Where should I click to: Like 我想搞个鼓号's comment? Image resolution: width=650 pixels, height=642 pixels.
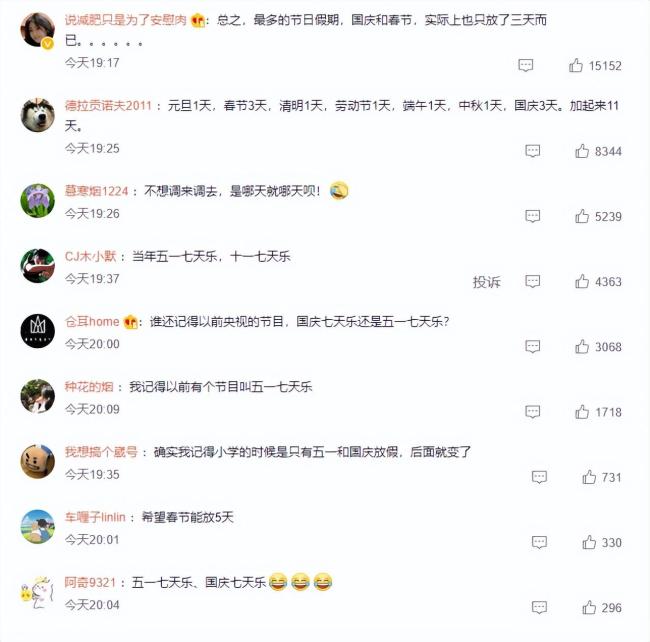click(589, 477)
